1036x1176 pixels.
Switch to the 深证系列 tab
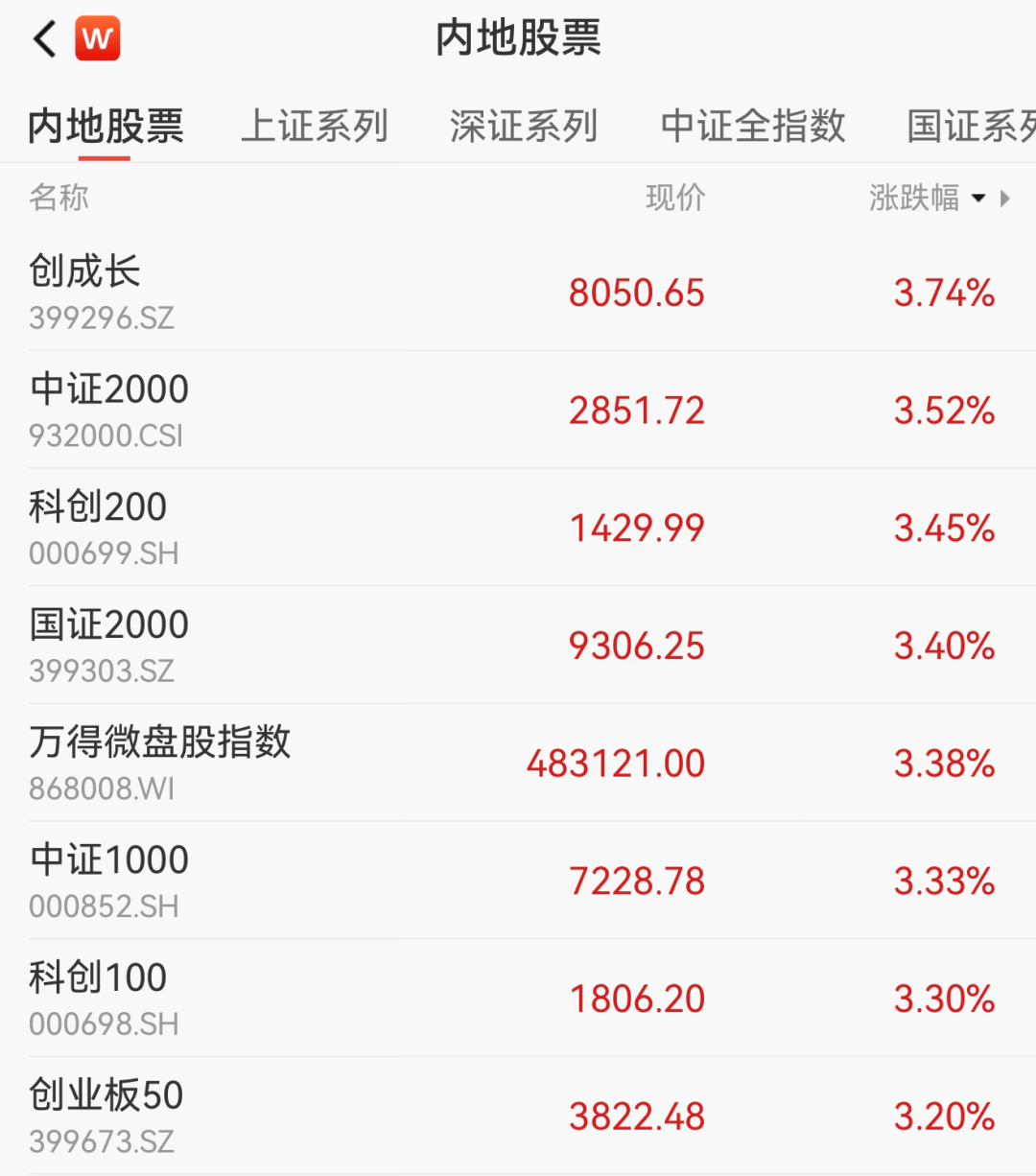(524, 126)
